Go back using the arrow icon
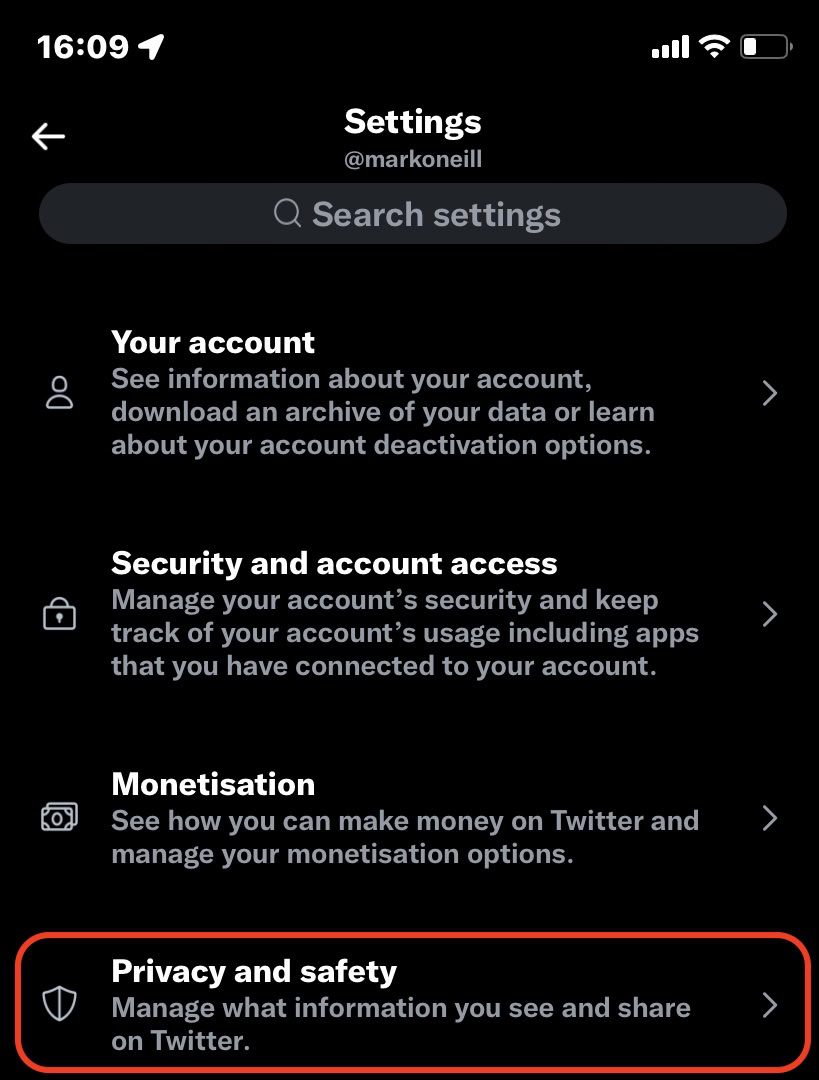819x1080 pixels. click(48, 137)
